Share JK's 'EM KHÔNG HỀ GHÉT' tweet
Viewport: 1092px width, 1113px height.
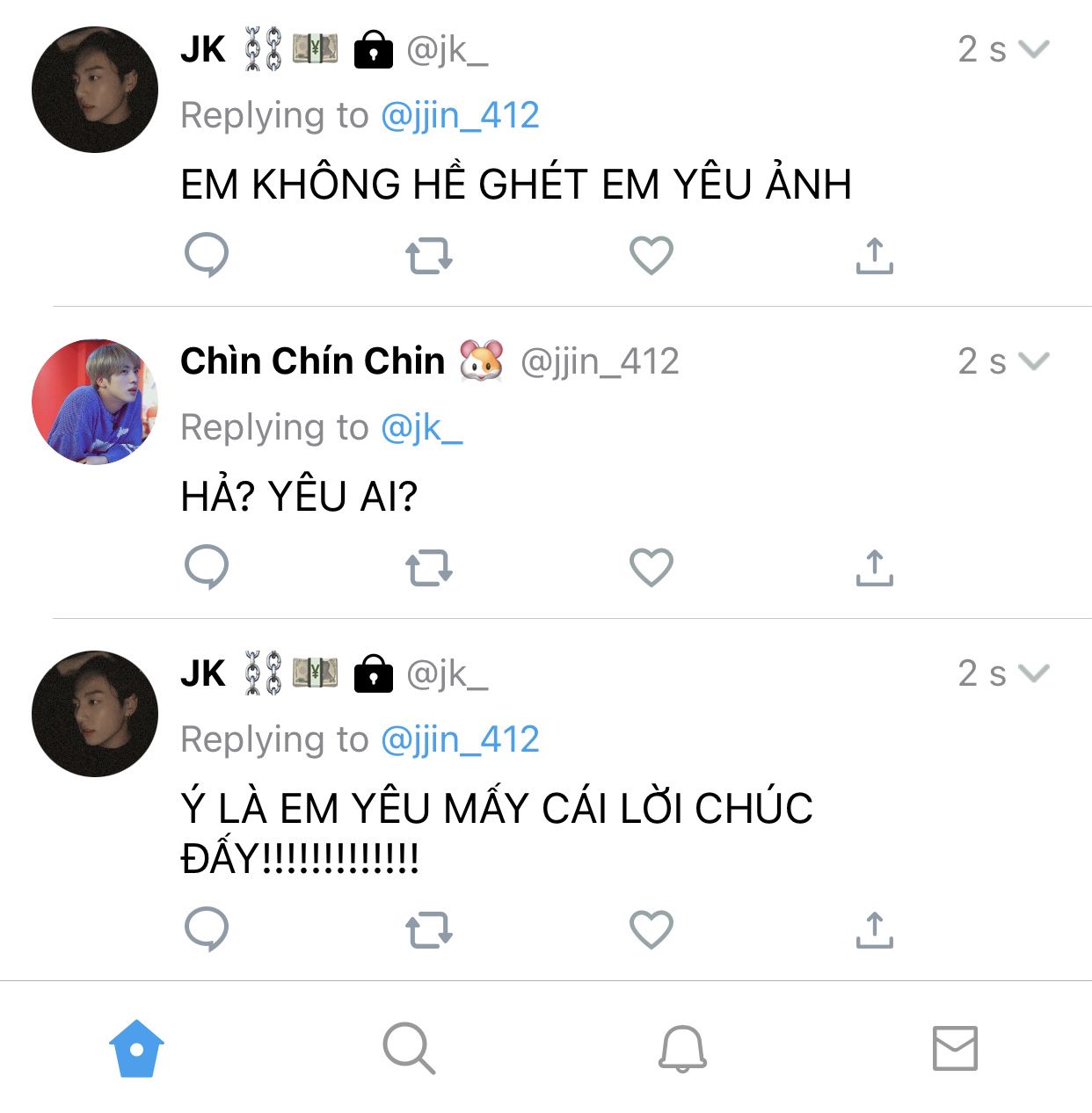[874, 256]
